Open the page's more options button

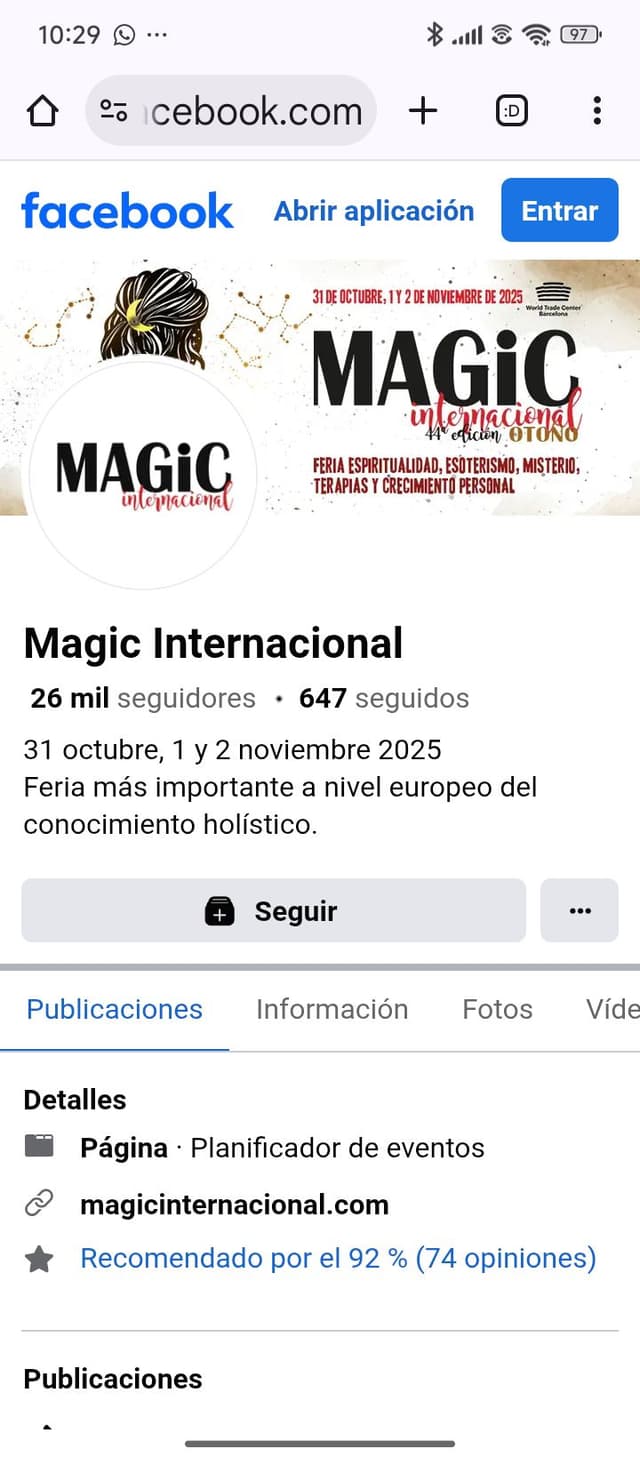coord(579,911)
